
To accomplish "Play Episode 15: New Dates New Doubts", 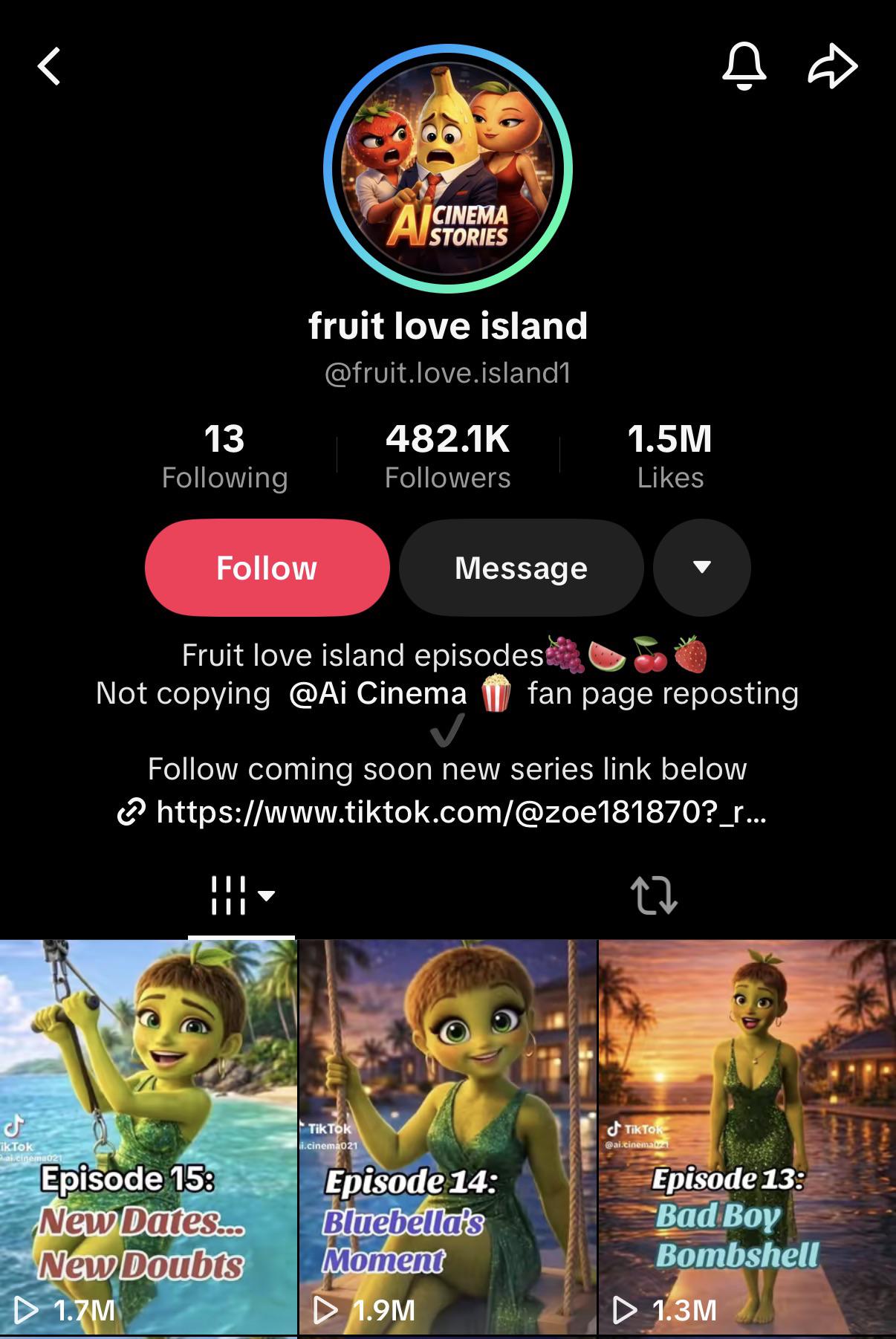I will [148, 1137].
